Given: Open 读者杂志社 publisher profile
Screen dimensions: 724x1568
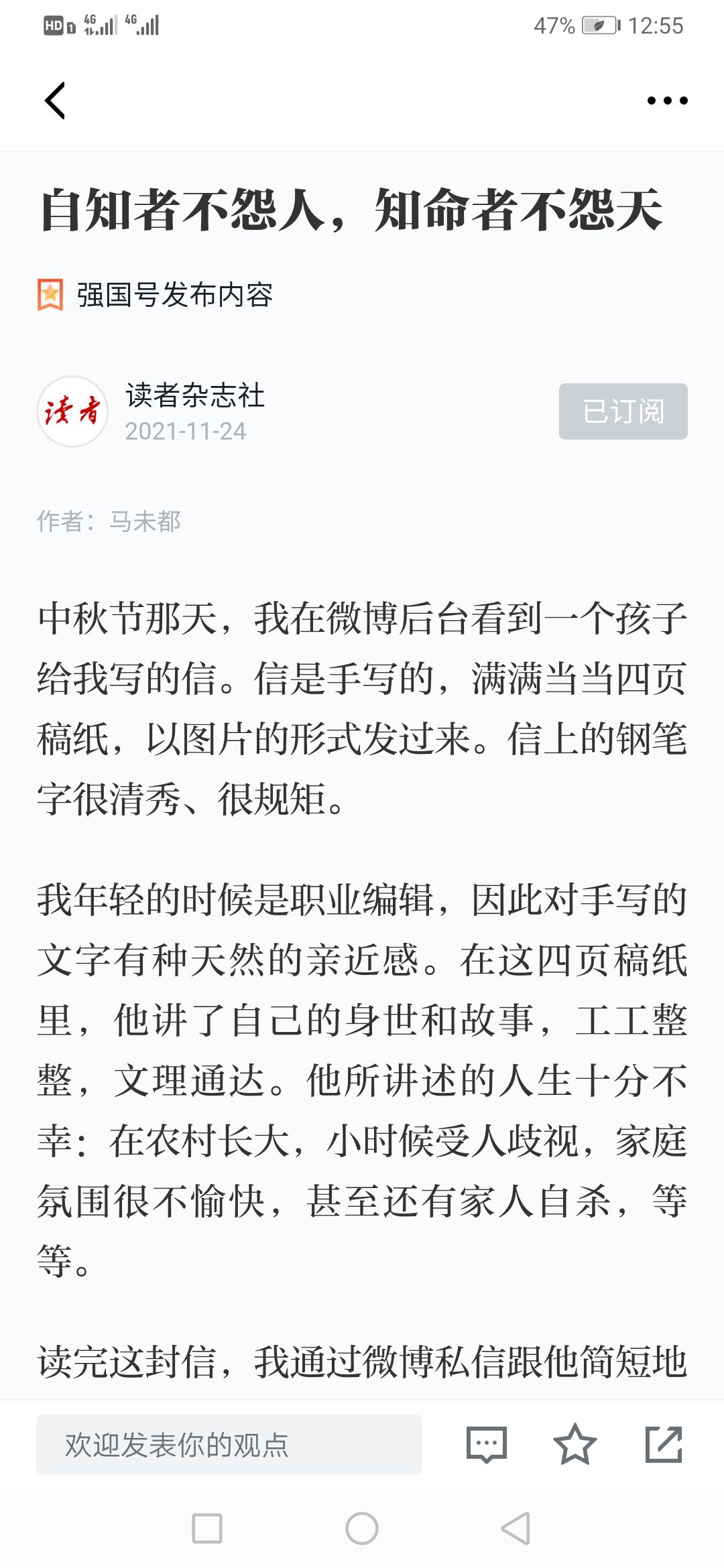Looking at the screenshot, I should tap(195, 395).
